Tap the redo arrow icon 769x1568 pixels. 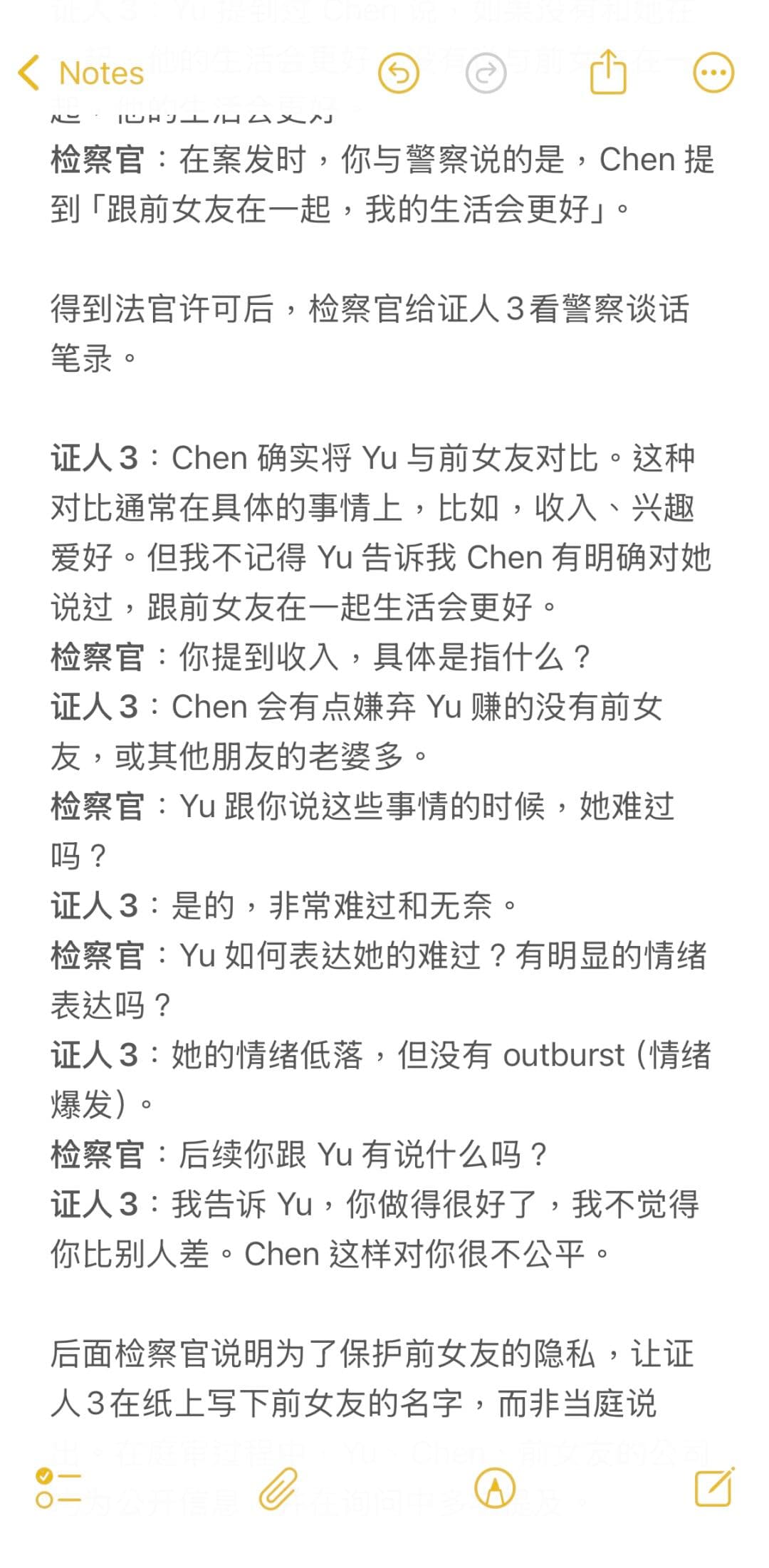coord(486,73)
